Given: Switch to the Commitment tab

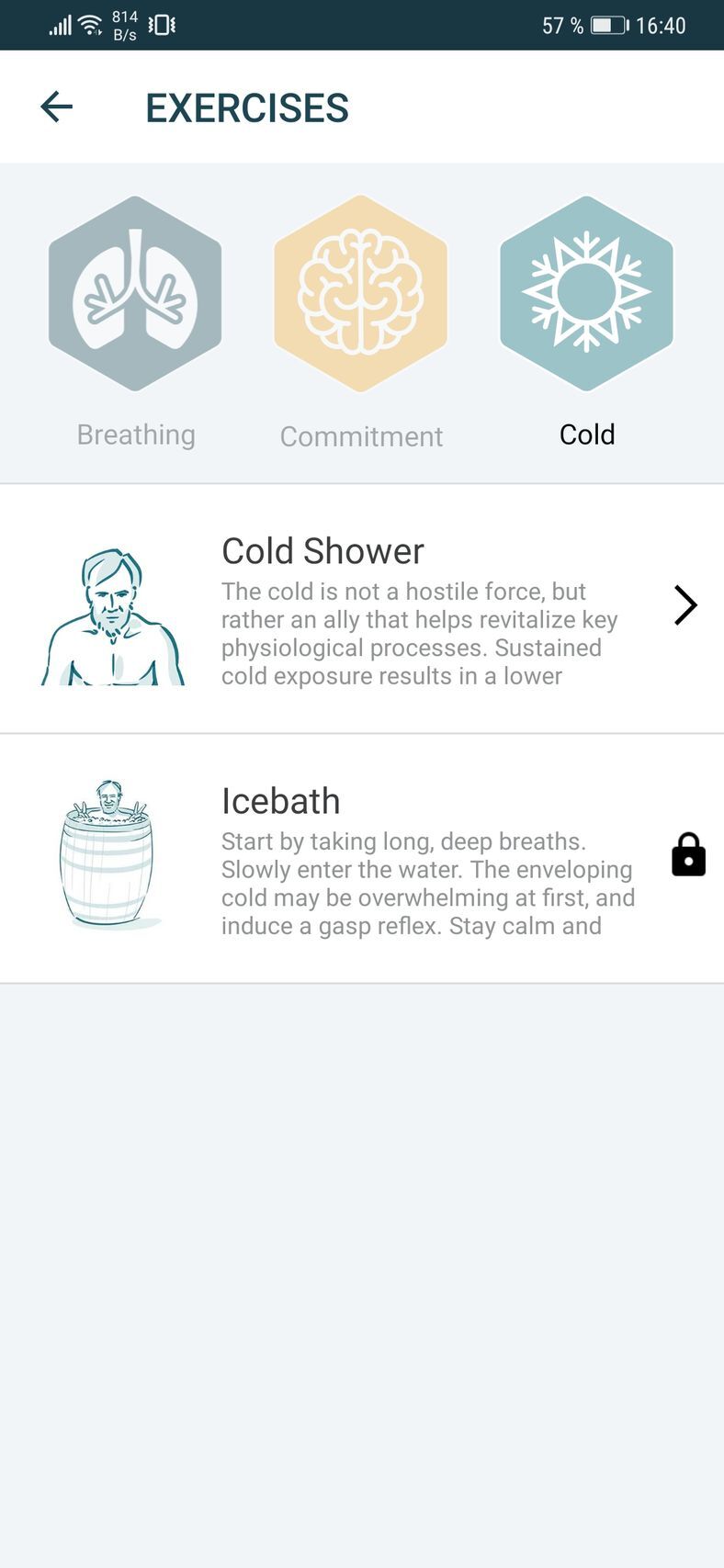Looking at the screenshot, I should (x=361, y=436).
